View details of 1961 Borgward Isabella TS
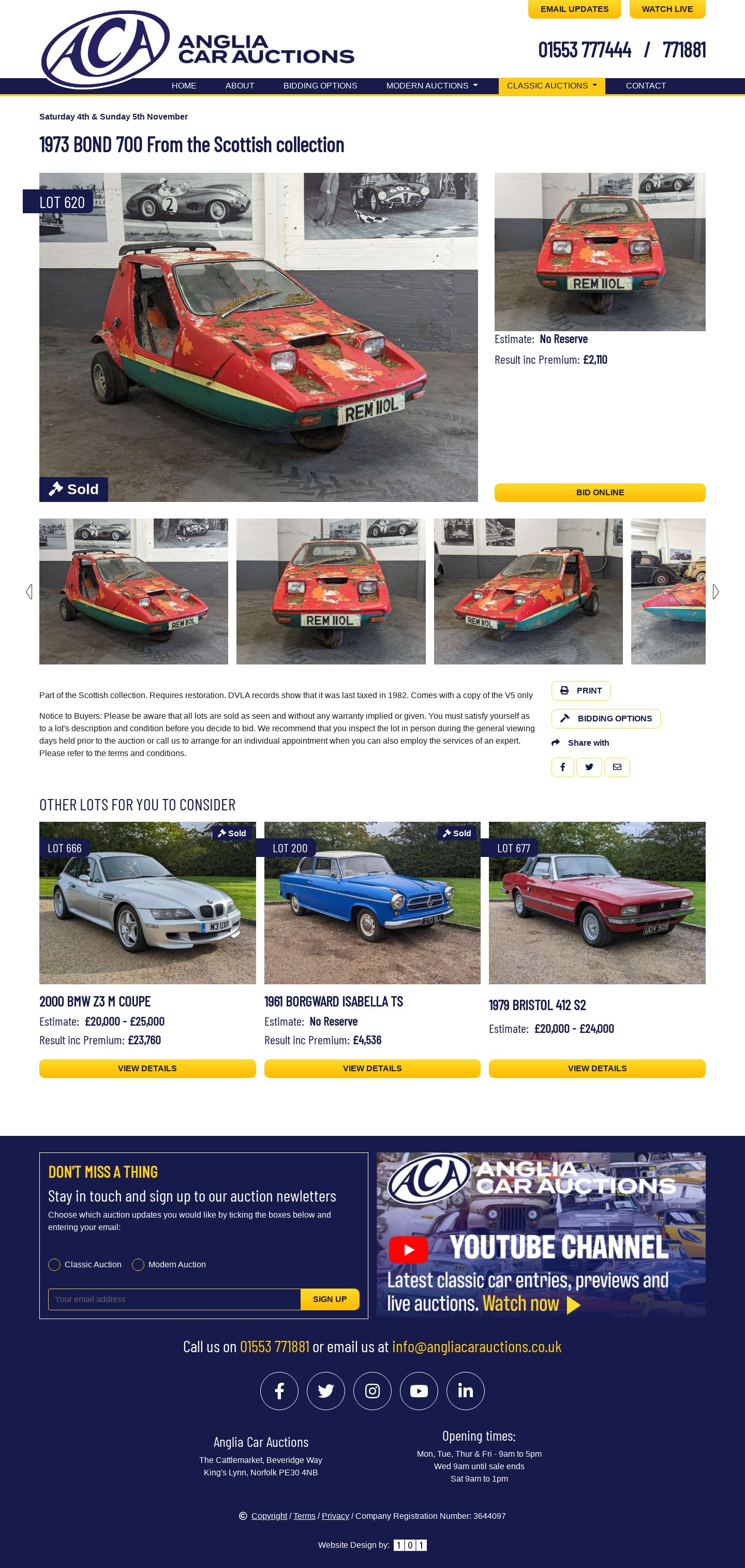Viewport: 745px width, 1568px height. [372, 1068]
